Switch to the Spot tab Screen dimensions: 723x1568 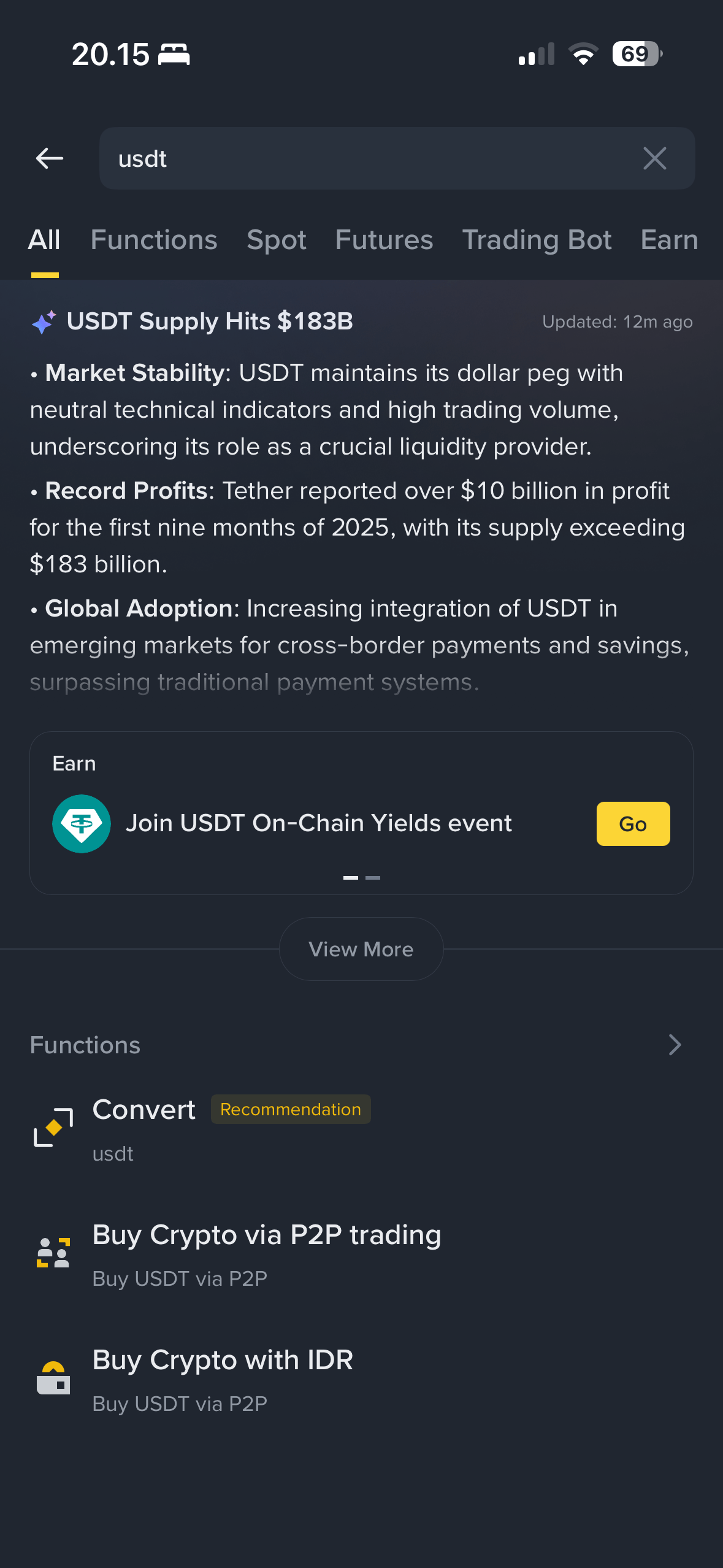point(277,240)
